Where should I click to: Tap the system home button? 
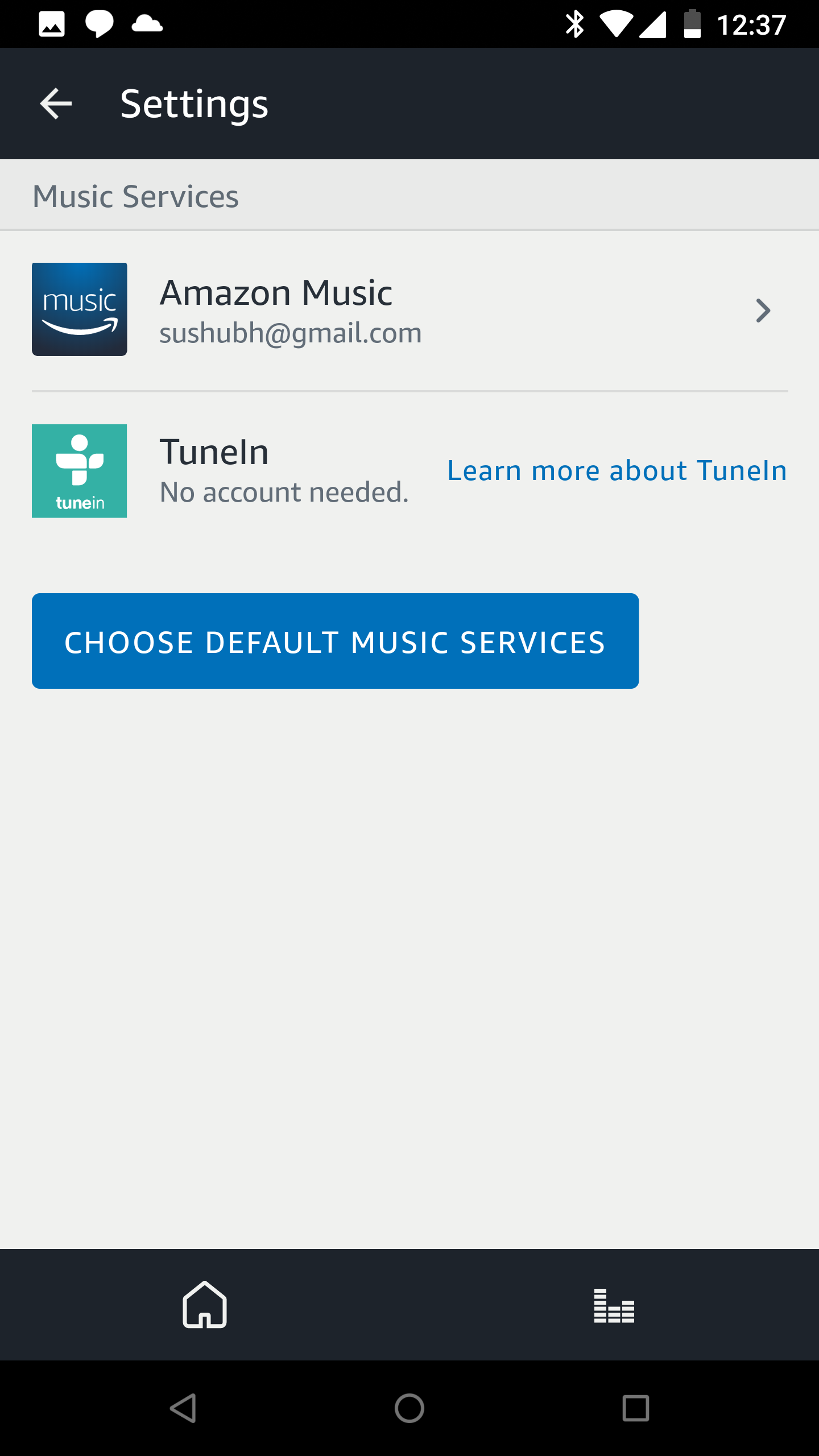(409, 1408)
